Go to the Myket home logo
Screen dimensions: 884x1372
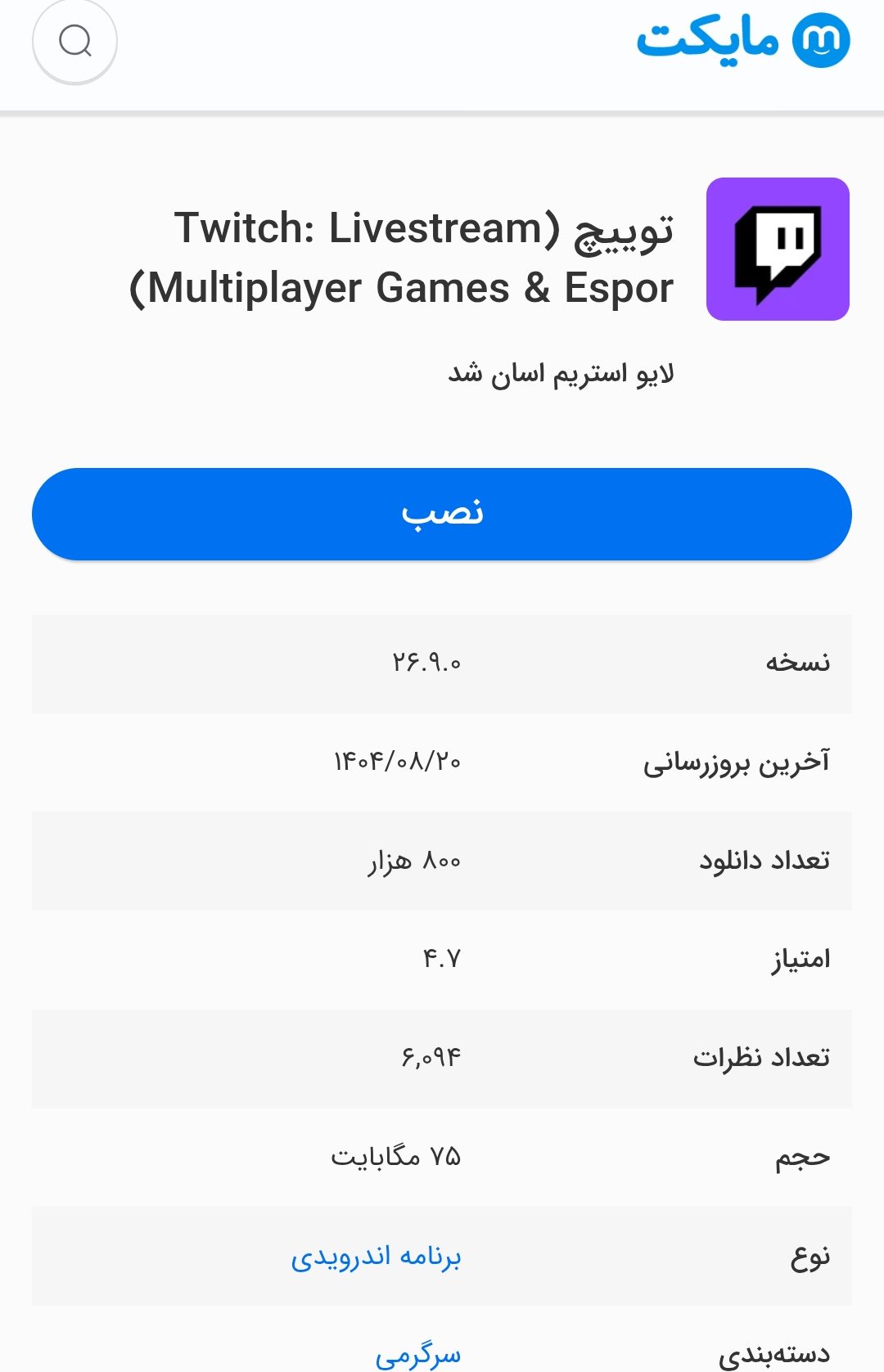tap(743, 39)
